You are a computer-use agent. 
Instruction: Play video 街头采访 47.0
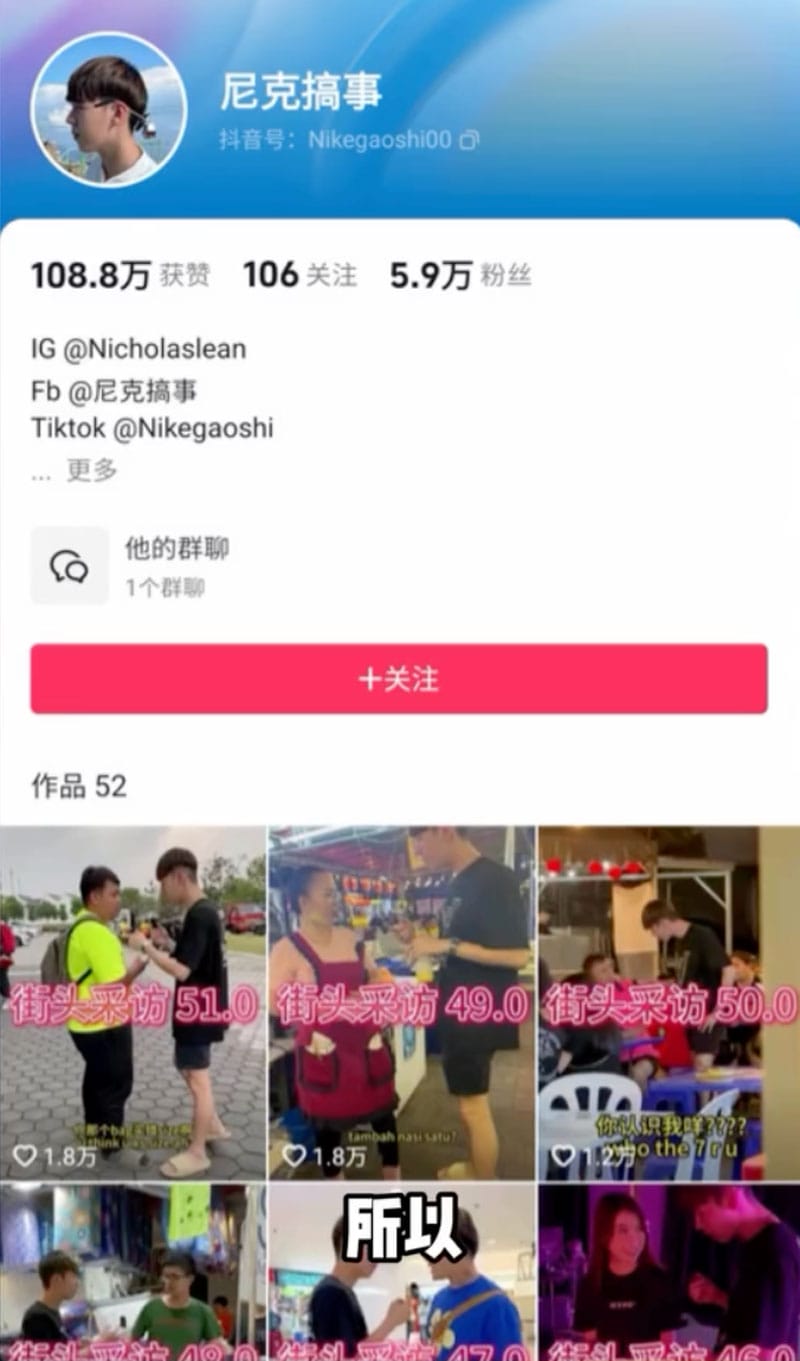click(402, 1290)
